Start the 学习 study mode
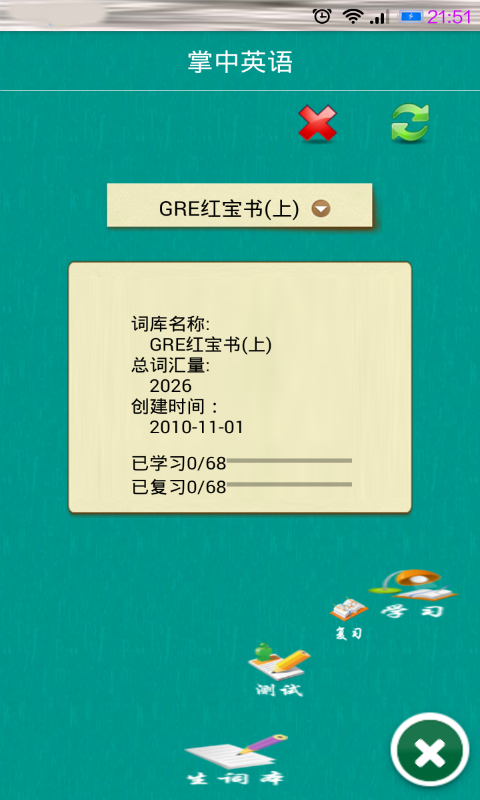480x800 pixels. point(413,594)
